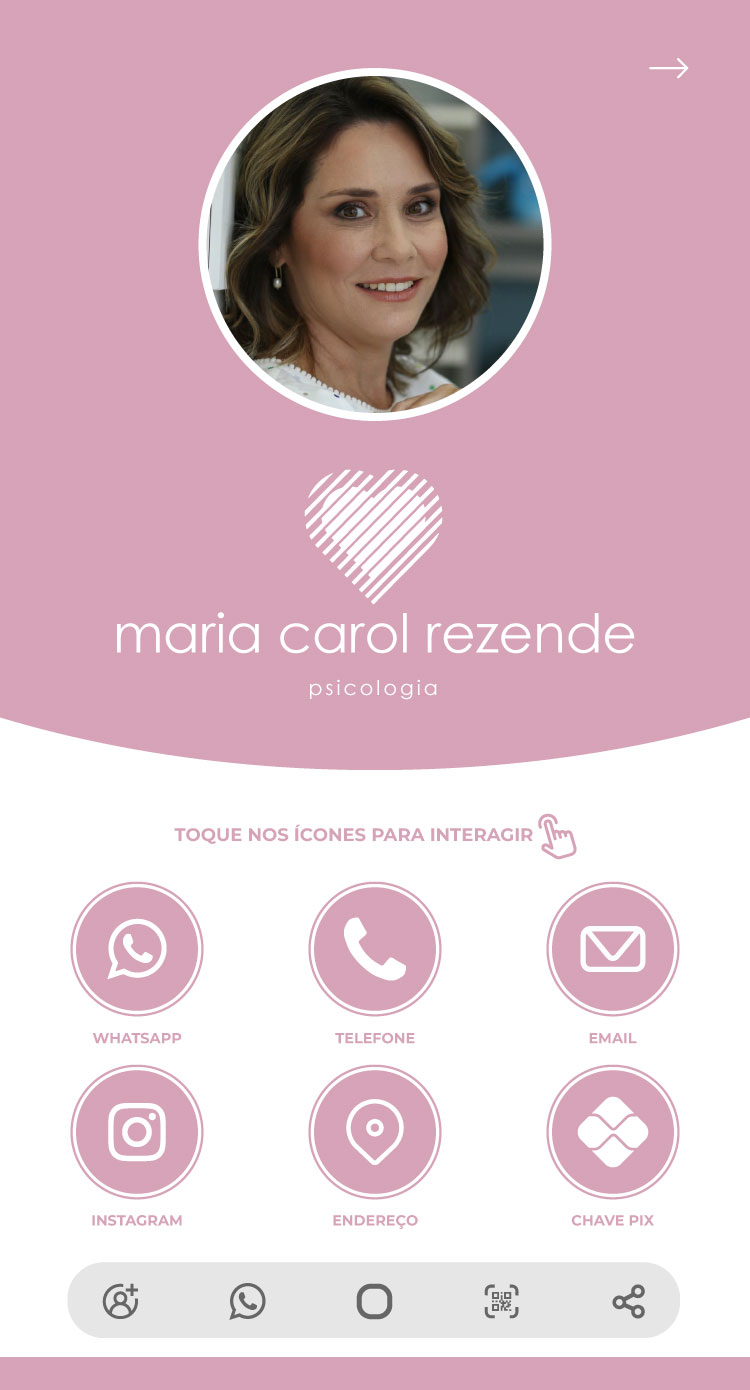The image size is (750, 1390).
Task: Open WhatsApp from the bottom toolbar
Action: (247, 1301)
